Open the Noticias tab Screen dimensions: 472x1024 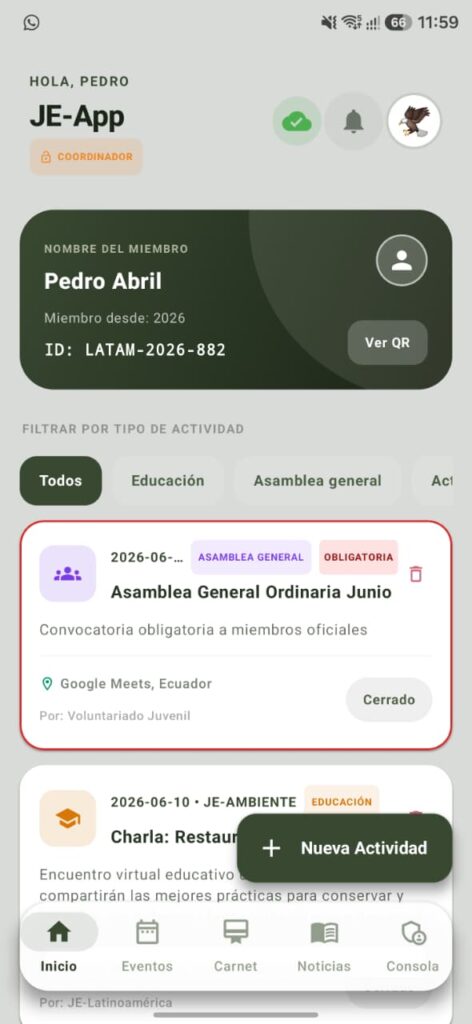[x=324, y=946]
